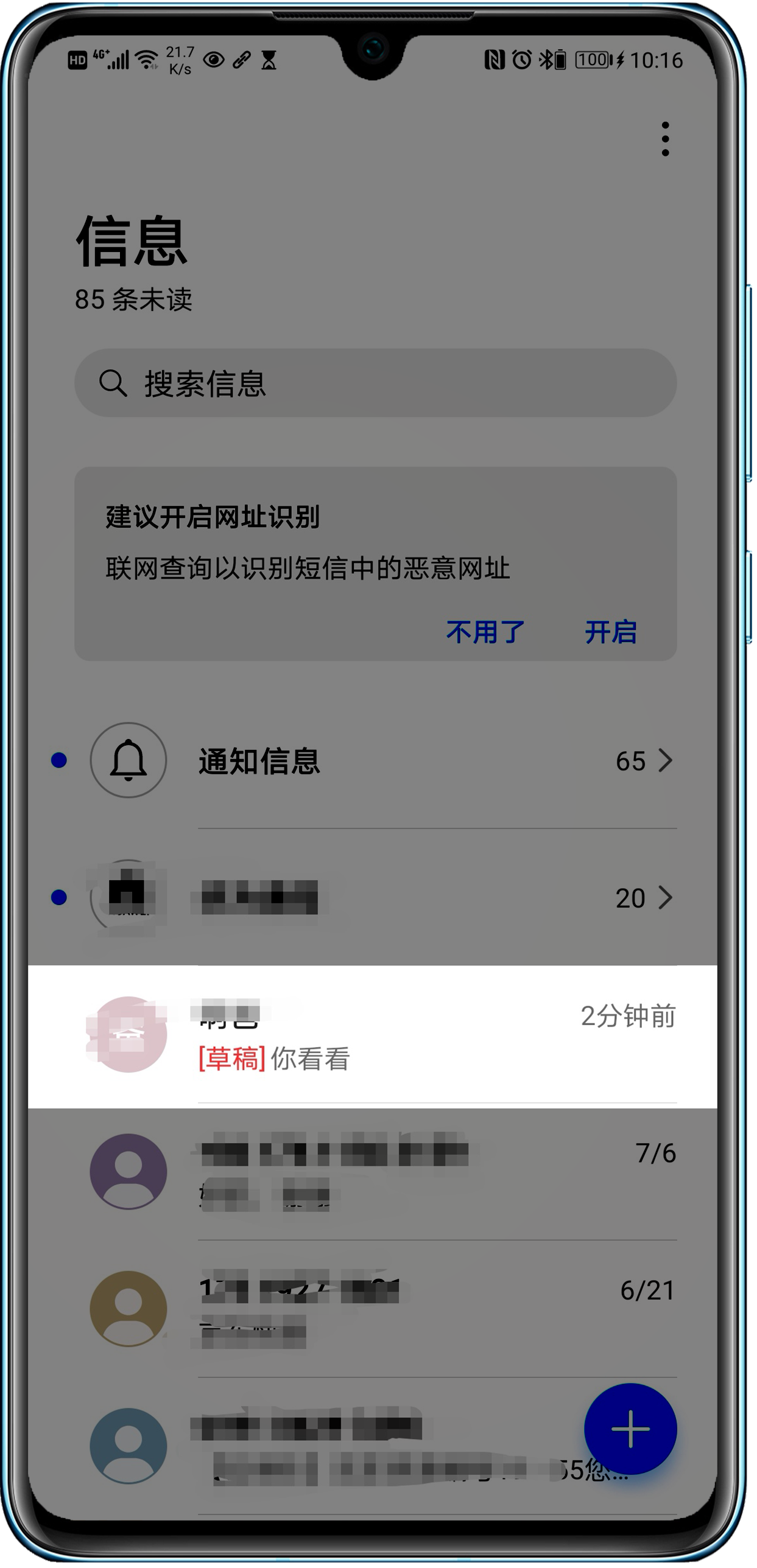This screenshot has width=757, height=1568.
Task: Enable URL recognition with 开启
Action: click(x=610, y=632)
